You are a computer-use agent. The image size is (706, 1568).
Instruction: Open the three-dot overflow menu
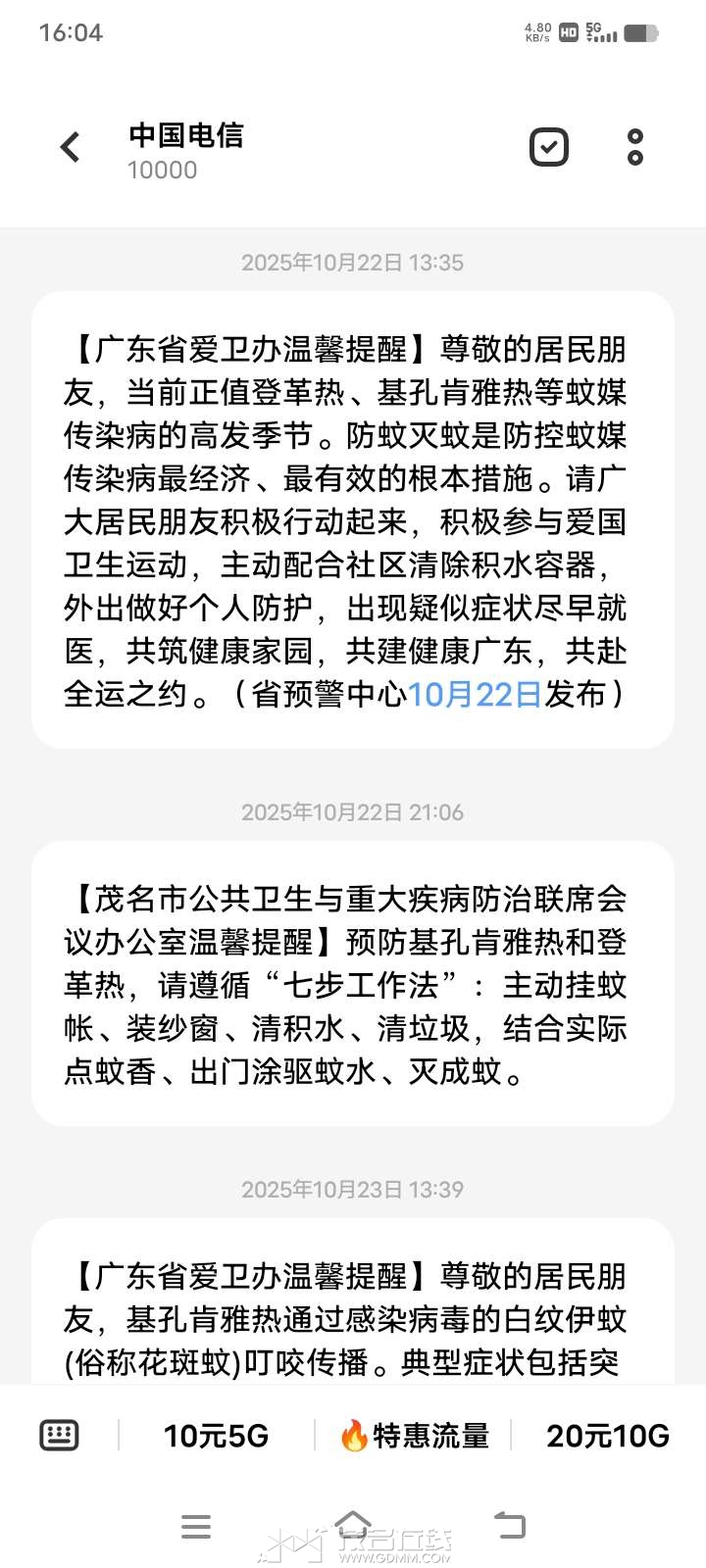(x=635, y=147)
